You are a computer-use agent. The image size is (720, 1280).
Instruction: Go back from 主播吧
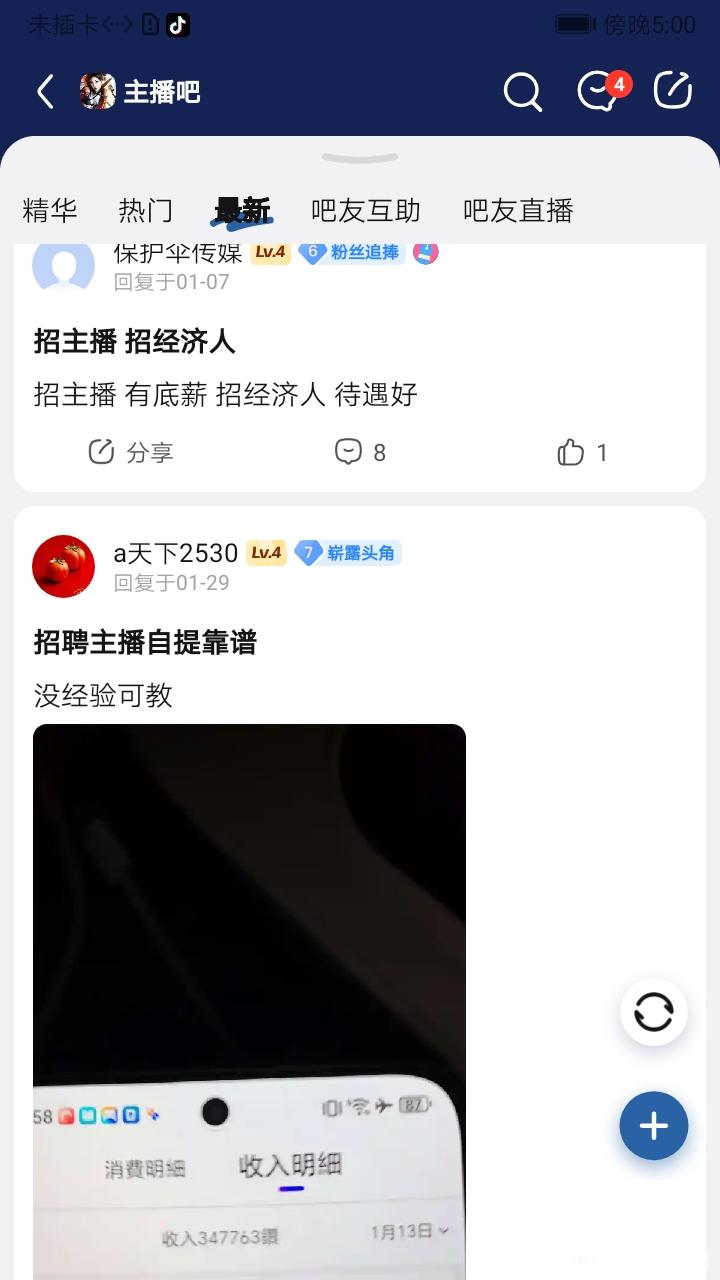45,92
